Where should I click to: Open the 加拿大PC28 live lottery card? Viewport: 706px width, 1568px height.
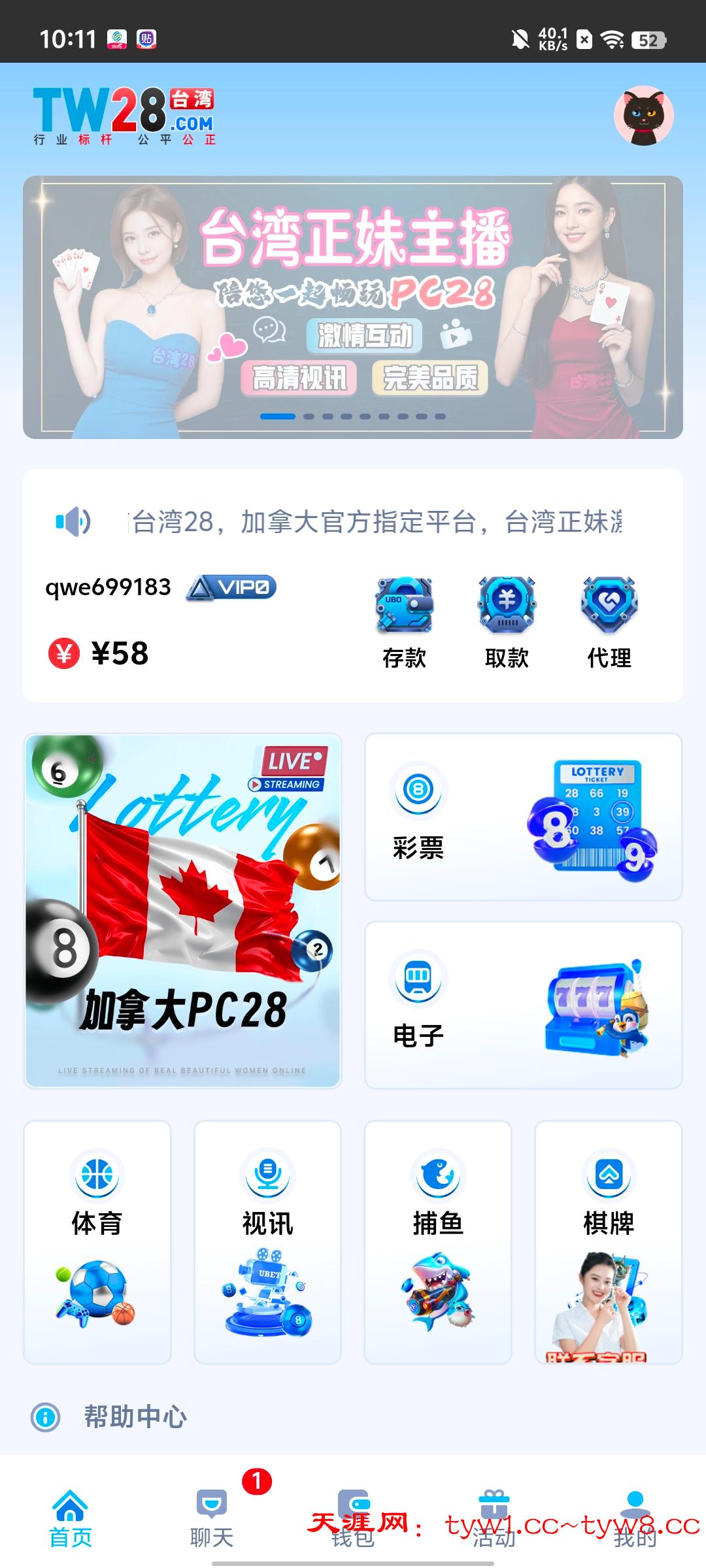(182, 910)
